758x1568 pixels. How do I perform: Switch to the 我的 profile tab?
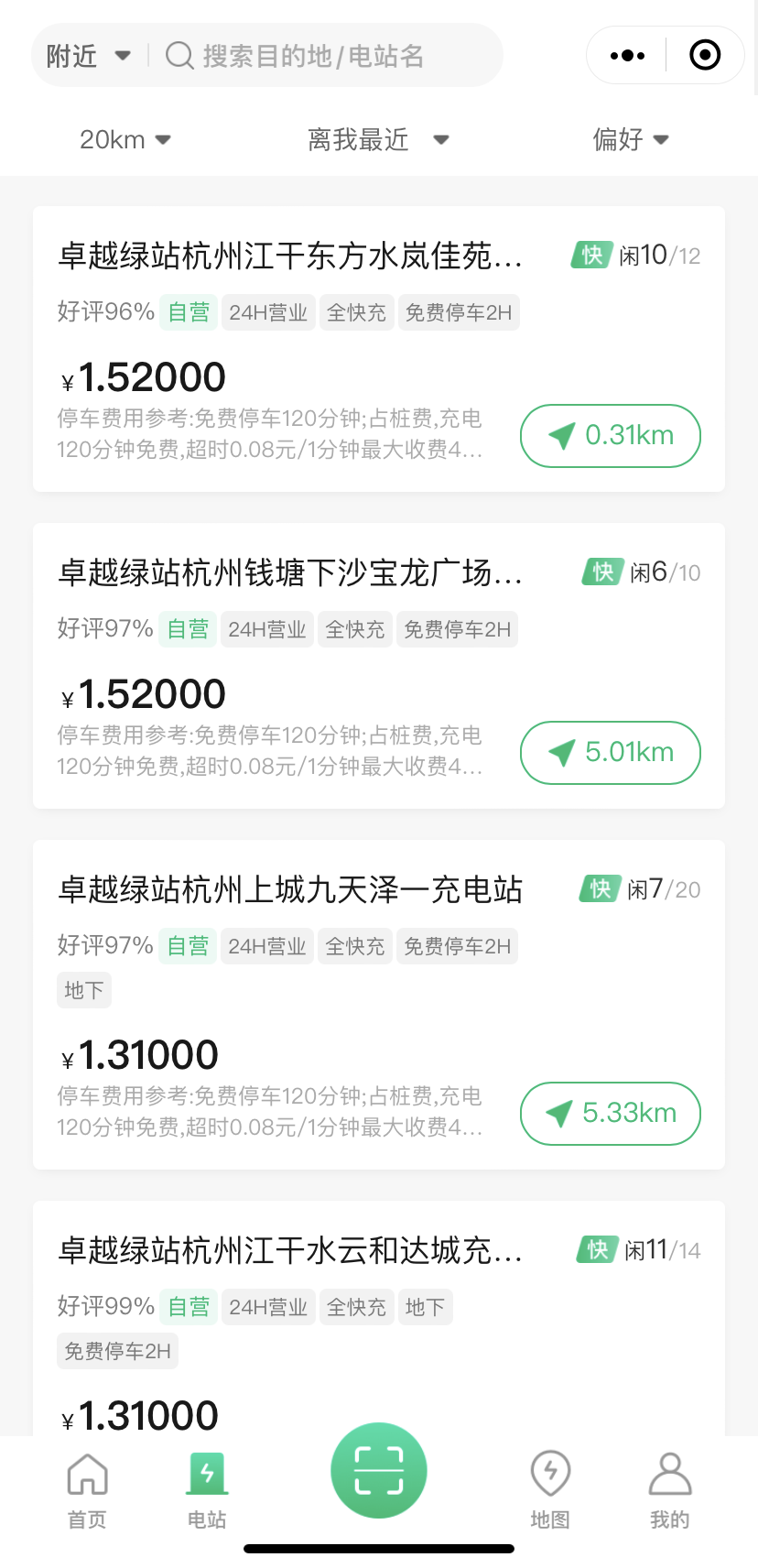point(669,1489)
